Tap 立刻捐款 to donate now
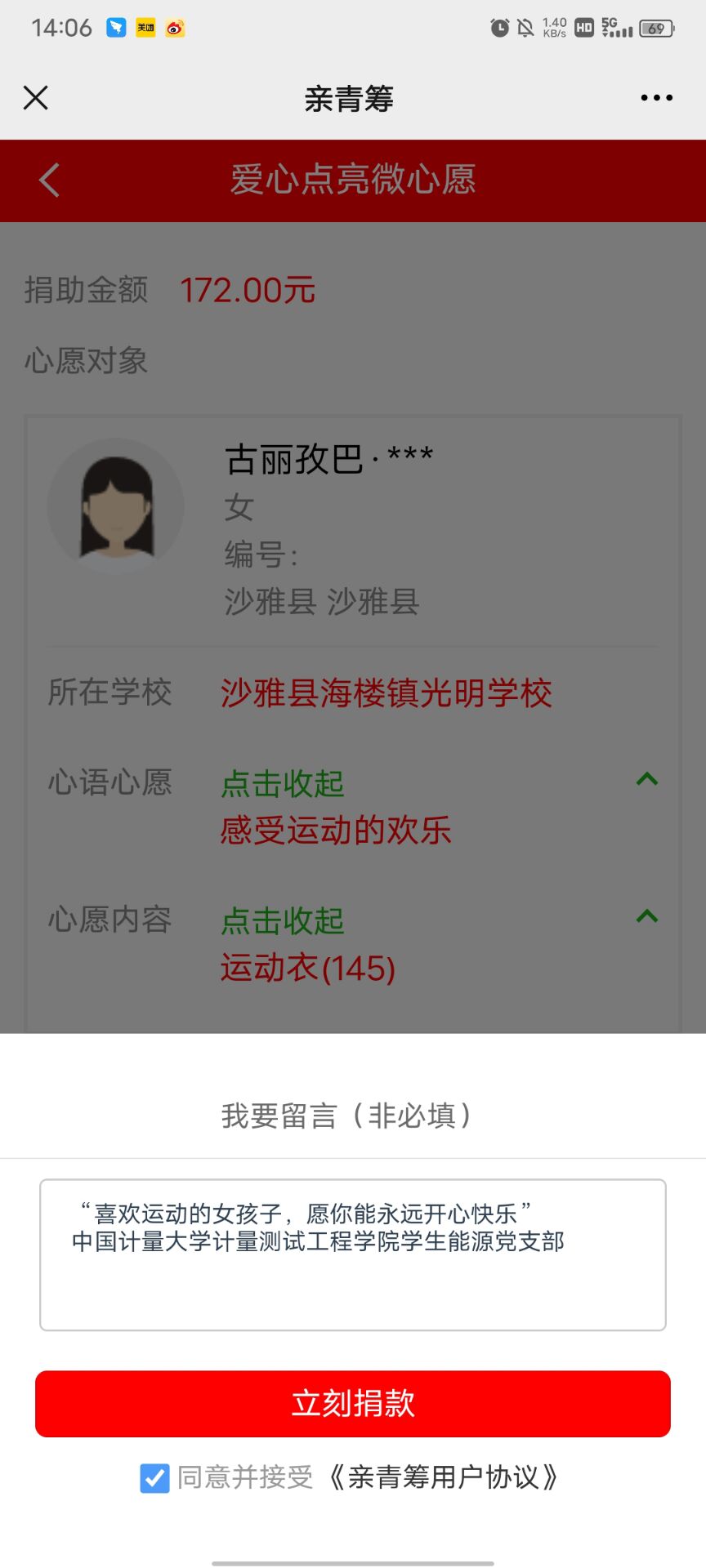This screenshot has height=1568, width=706. coord(353,1404)
